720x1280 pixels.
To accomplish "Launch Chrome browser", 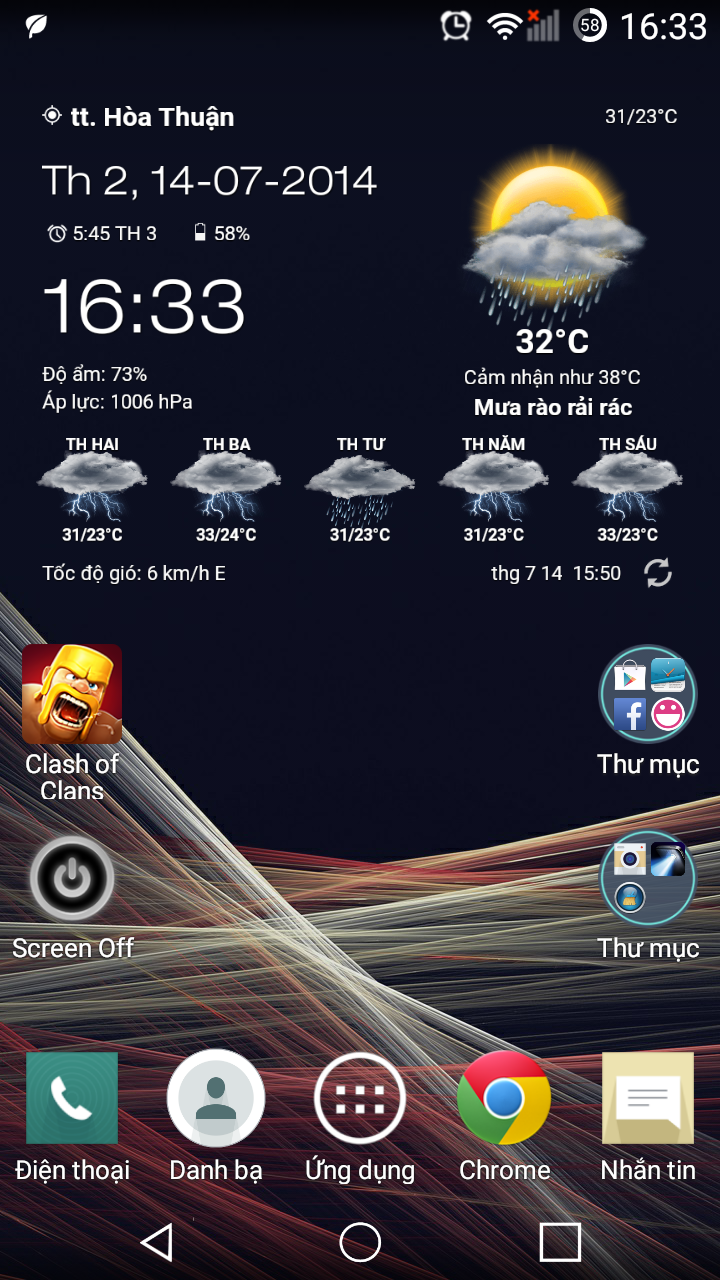I will tap(504, 1098).
